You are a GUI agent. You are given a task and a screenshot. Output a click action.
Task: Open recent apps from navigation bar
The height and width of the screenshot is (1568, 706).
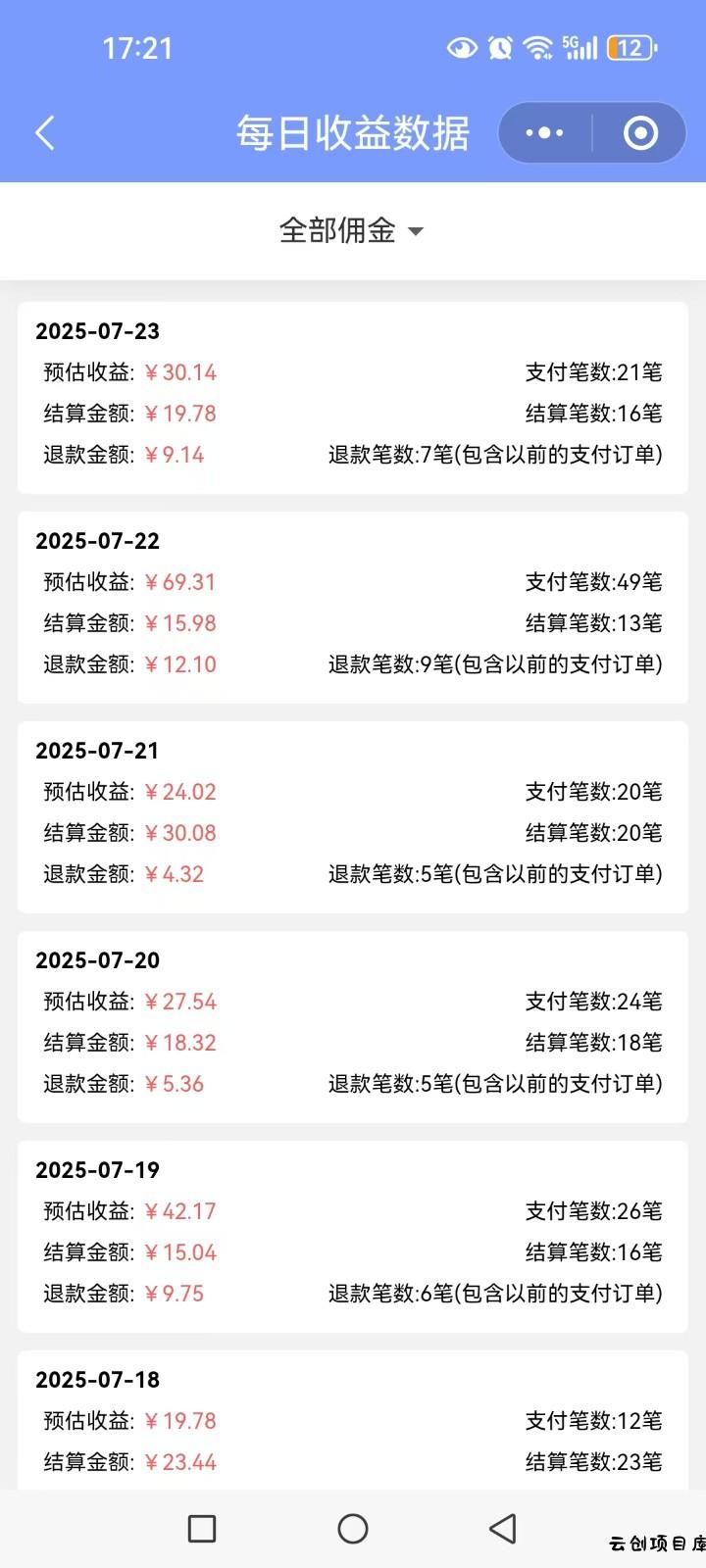tap(202, 1528)
